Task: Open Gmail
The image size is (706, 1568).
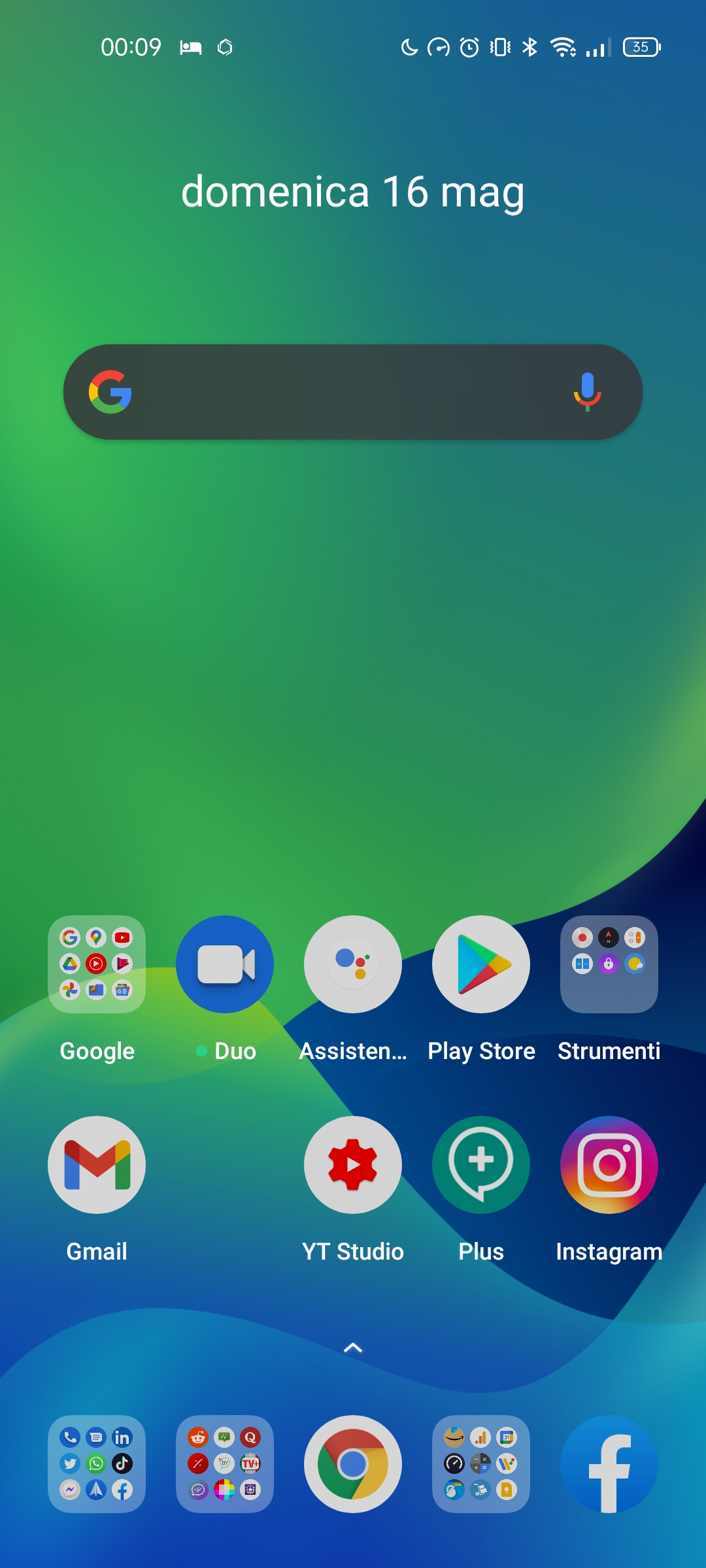Action: click(97, 1165)
